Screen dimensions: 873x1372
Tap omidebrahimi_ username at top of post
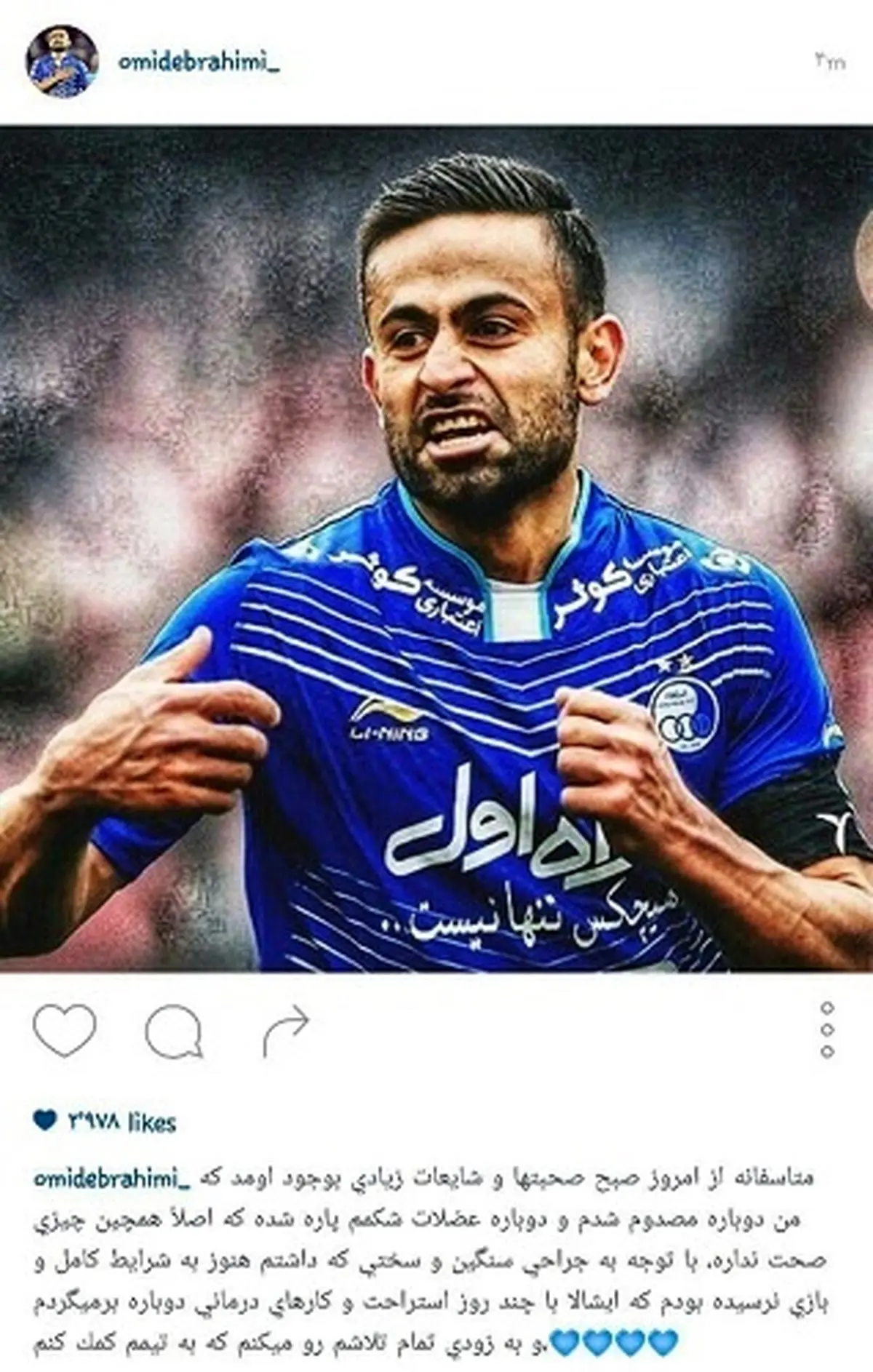(199, 63)
